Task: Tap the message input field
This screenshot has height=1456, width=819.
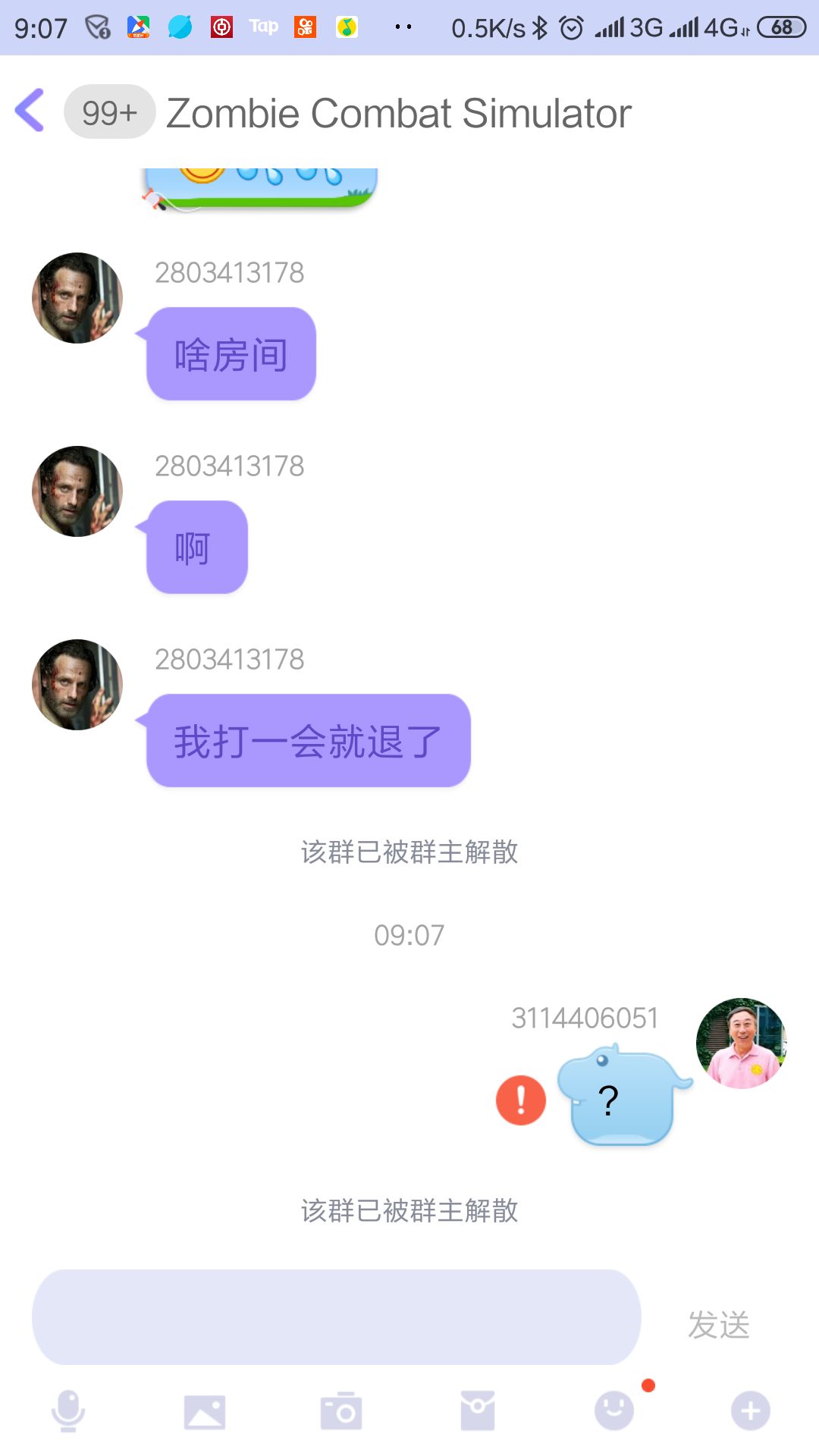Action: (337, 1317)
